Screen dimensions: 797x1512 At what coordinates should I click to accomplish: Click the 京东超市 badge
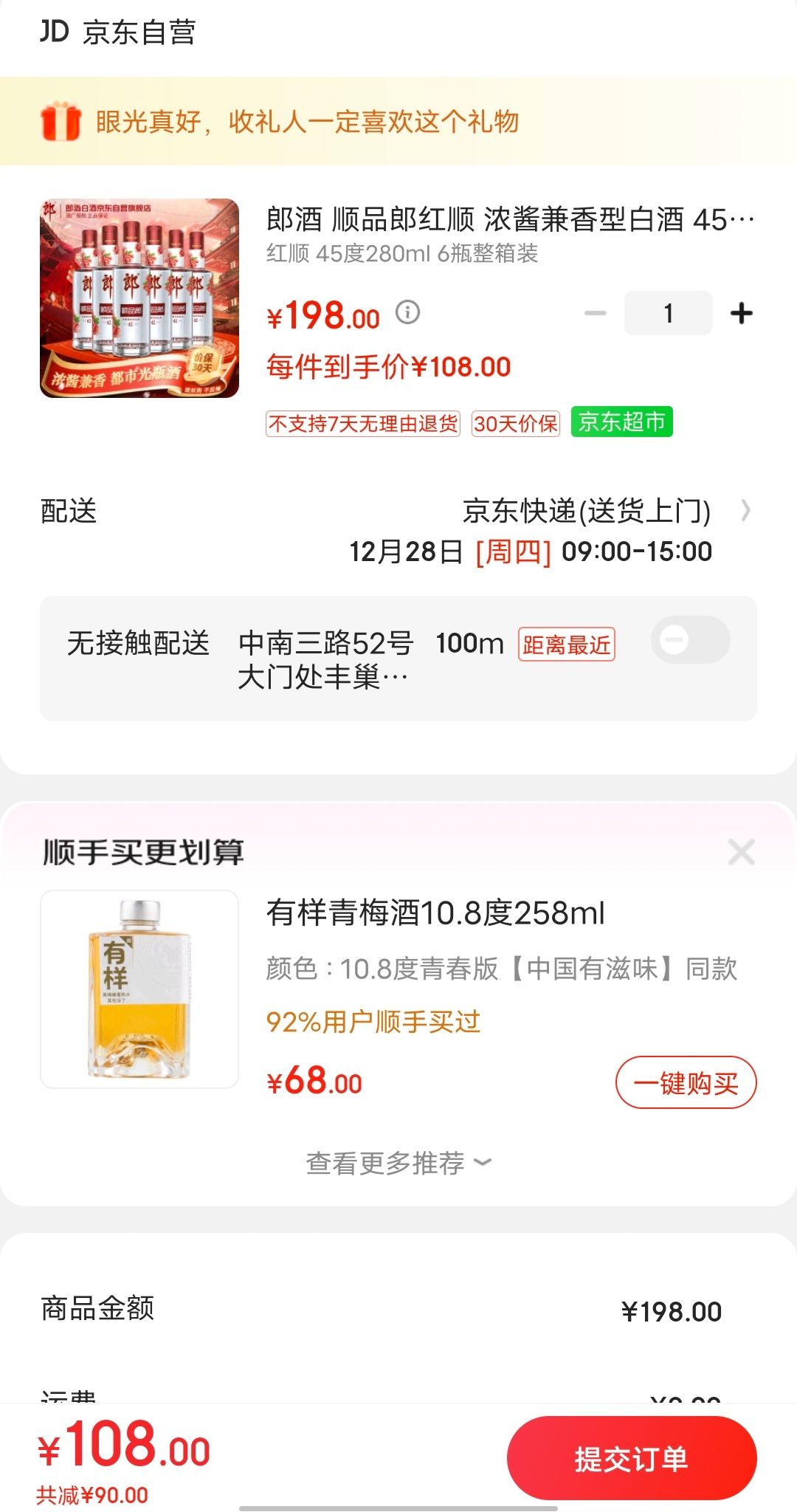coord(620,423)
